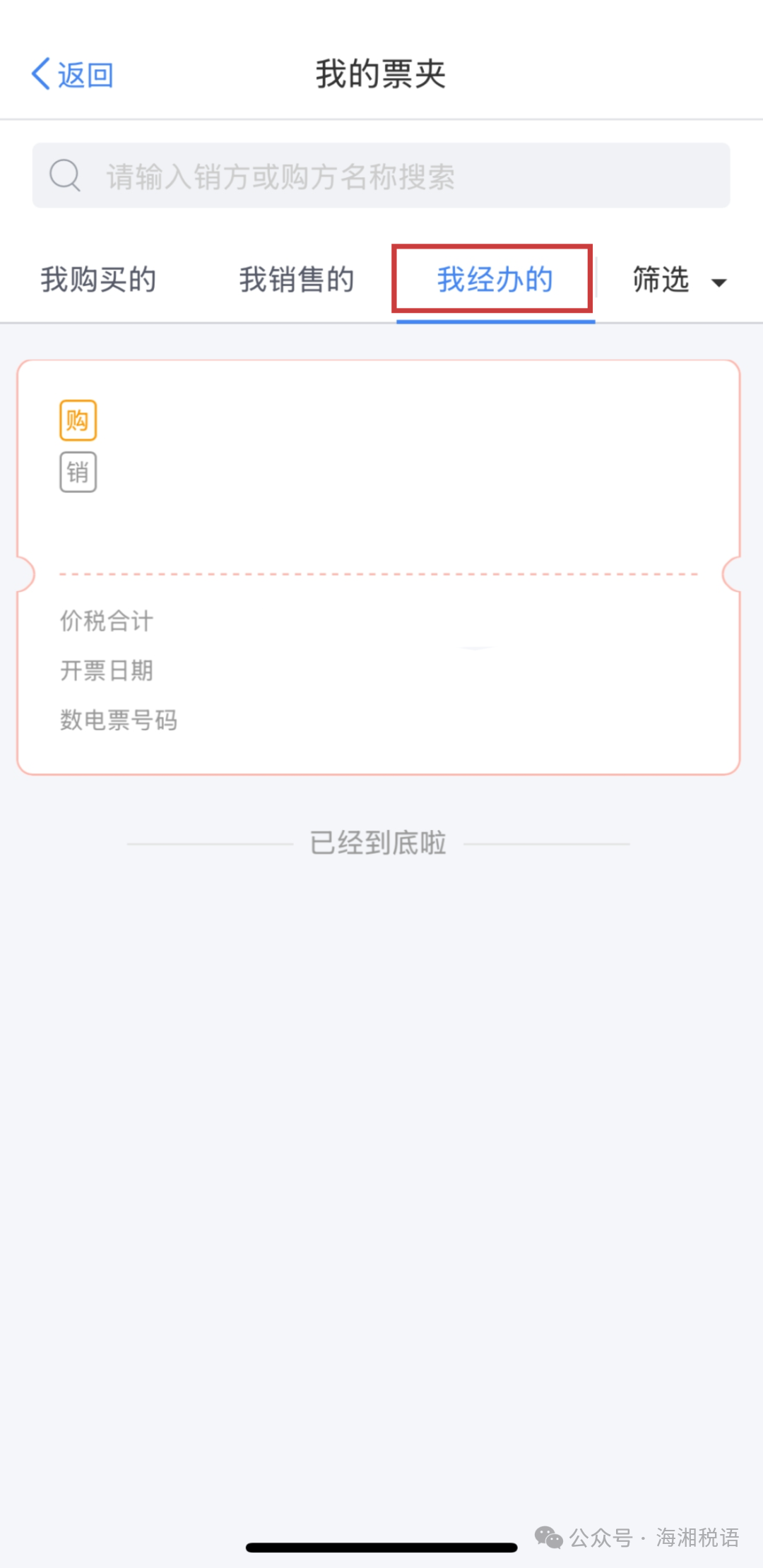763x1568 pixels.
Task: Select the highlighted 我经办的 tab
Action: tap(494, 280)
